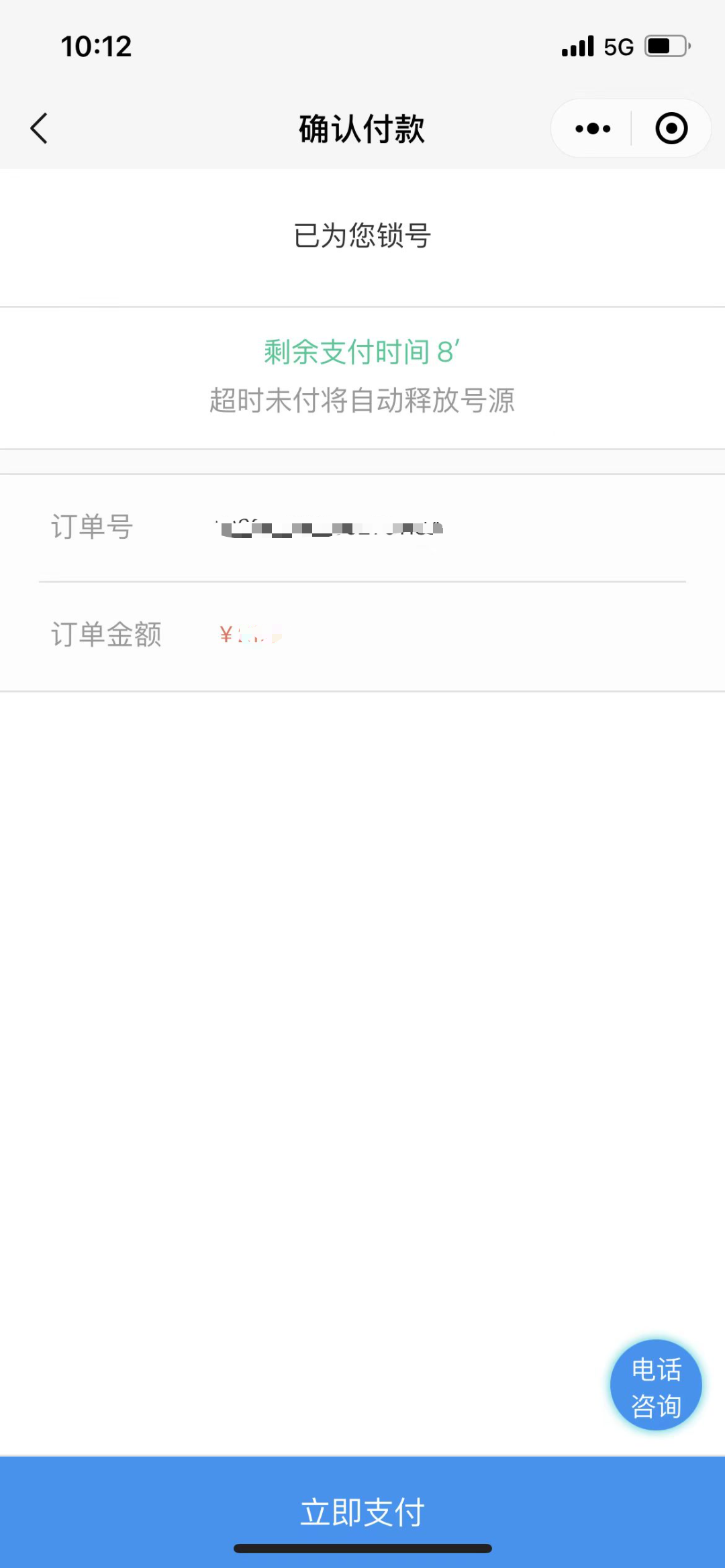Tap the 电话咨询 floating button
The image size is (725, 1568).
(656, 1386)
